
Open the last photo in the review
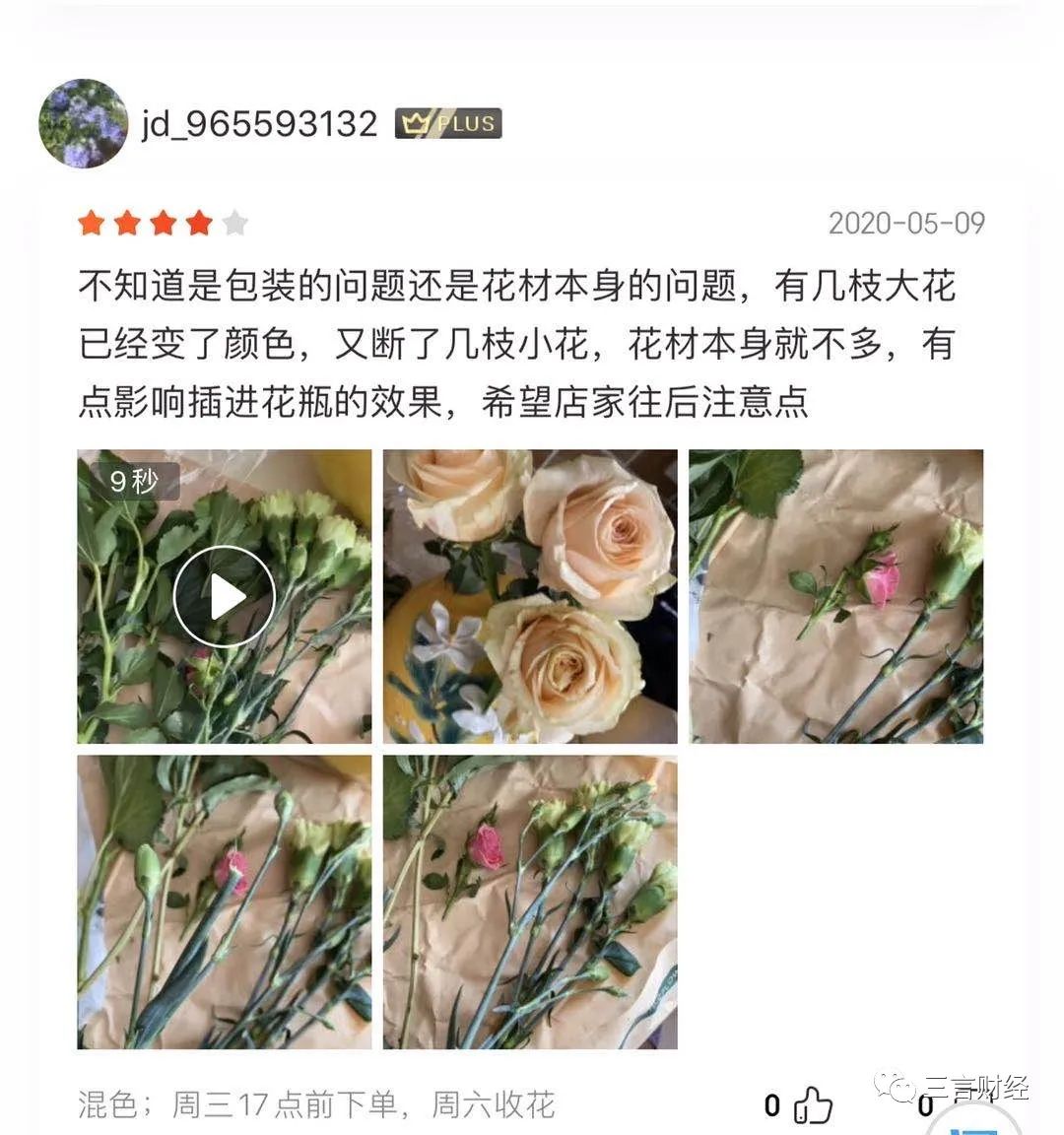(x=530, y=901)
